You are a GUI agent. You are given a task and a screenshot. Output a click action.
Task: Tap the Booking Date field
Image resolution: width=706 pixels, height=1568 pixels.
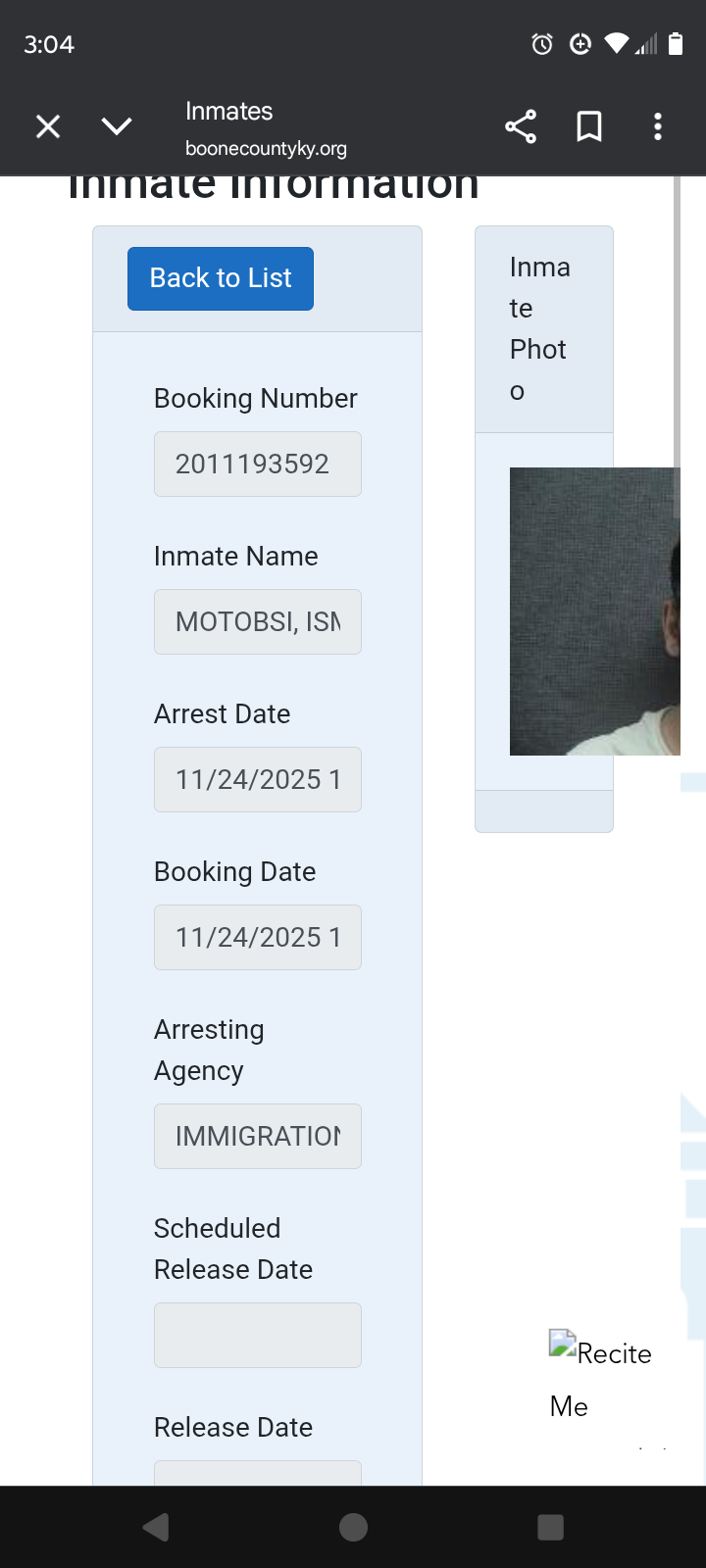258,937
